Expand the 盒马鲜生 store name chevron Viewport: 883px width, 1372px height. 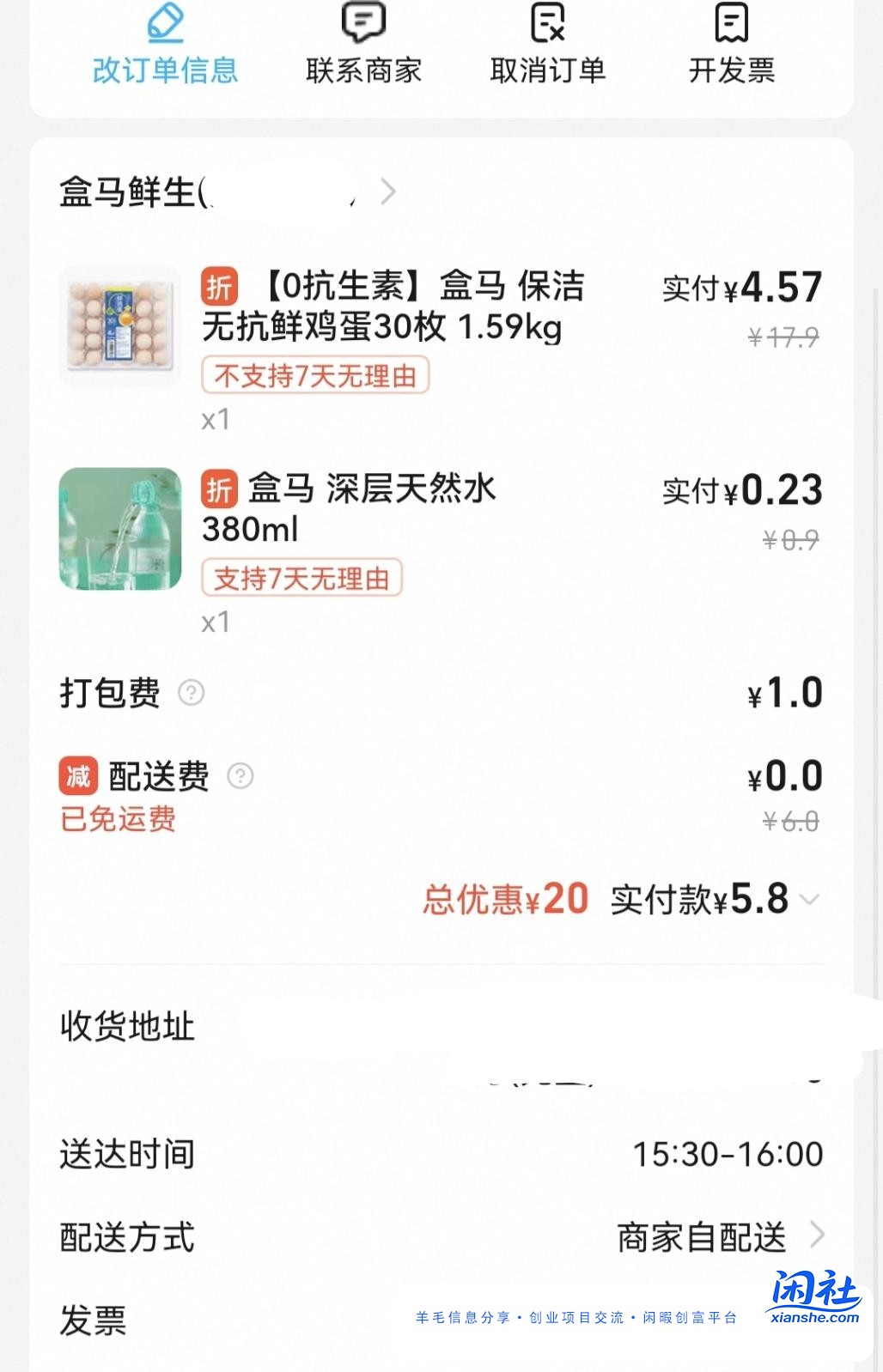point(388,192)
